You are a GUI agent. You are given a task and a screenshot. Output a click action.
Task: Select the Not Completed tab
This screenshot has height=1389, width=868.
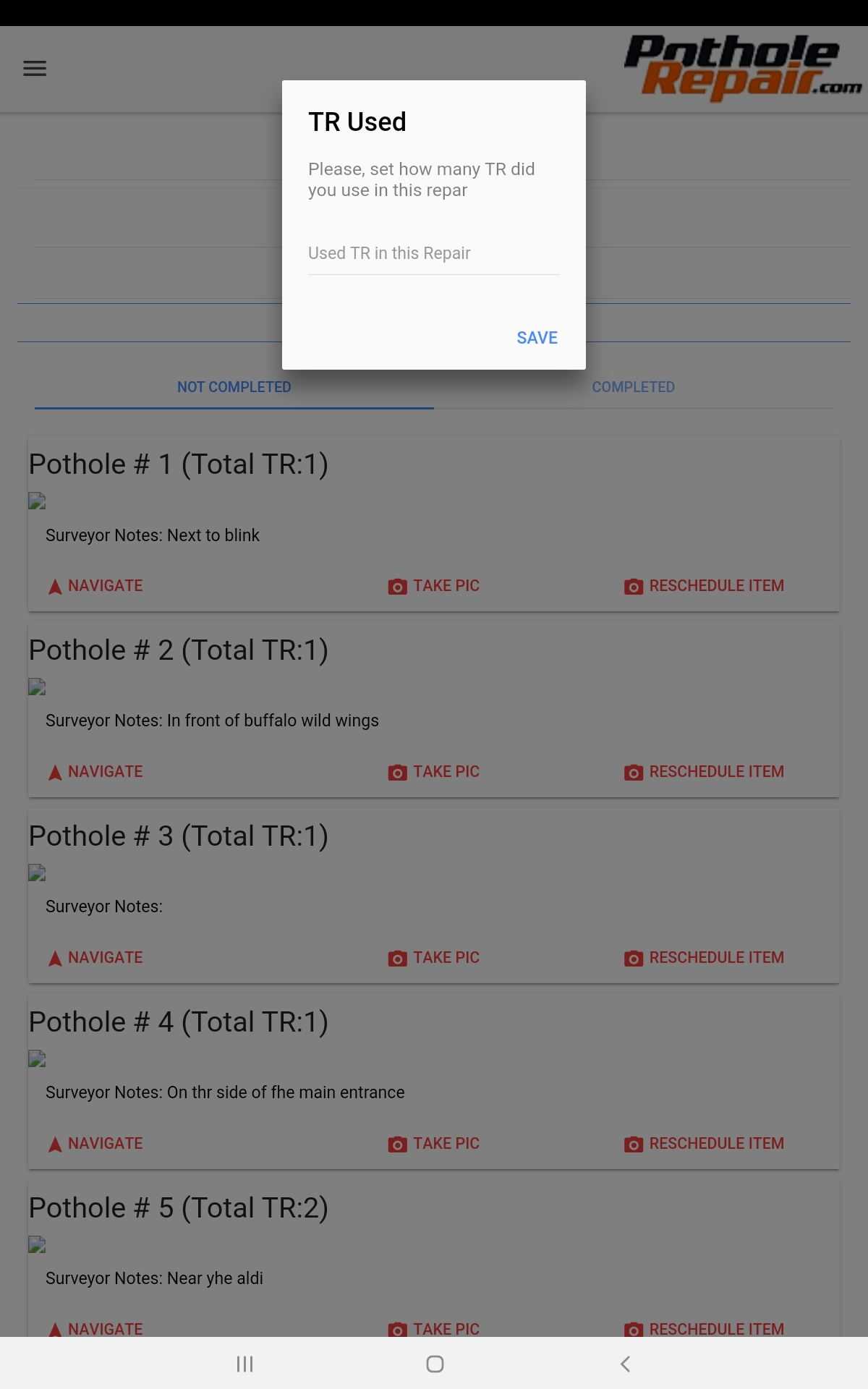(x=234, y=387)
